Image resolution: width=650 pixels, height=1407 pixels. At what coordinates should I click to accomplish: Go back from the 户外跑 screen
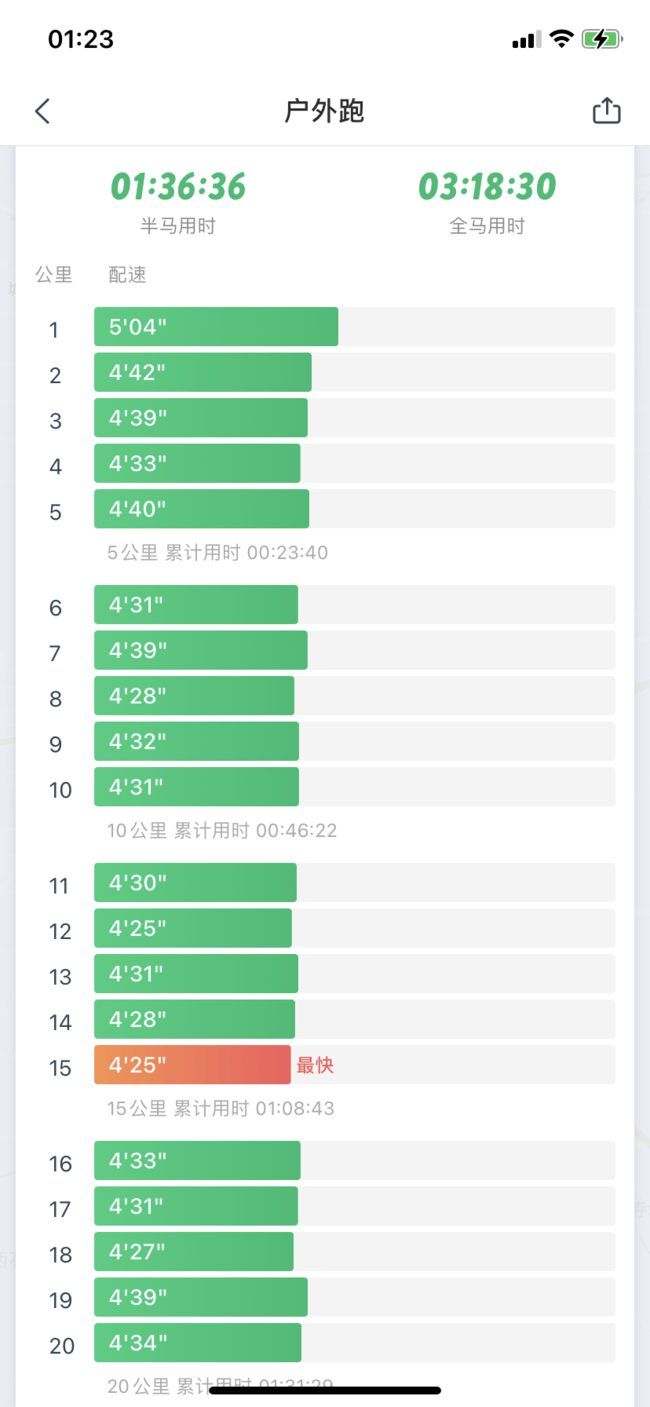42,111
